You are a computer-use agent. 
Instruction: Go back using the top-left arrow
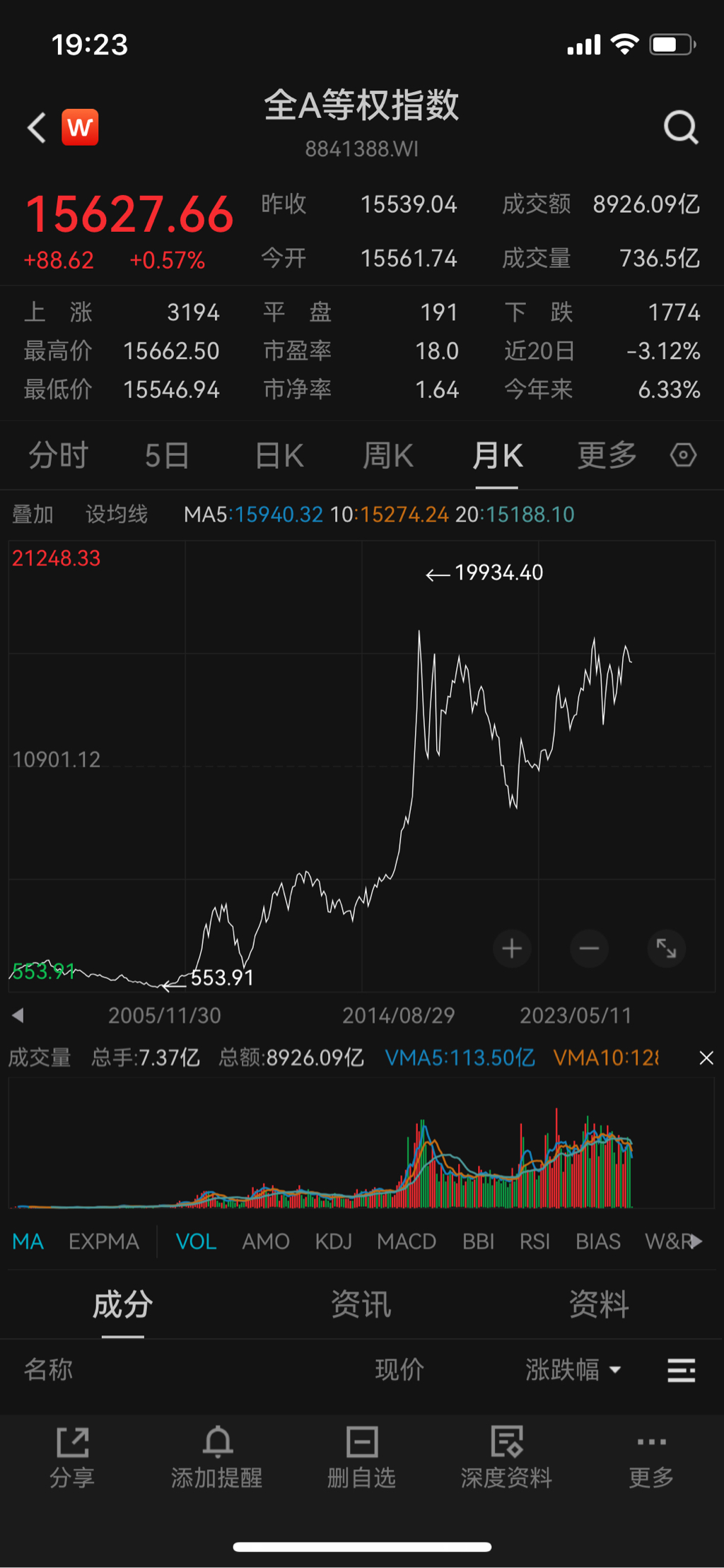(37, 128)
